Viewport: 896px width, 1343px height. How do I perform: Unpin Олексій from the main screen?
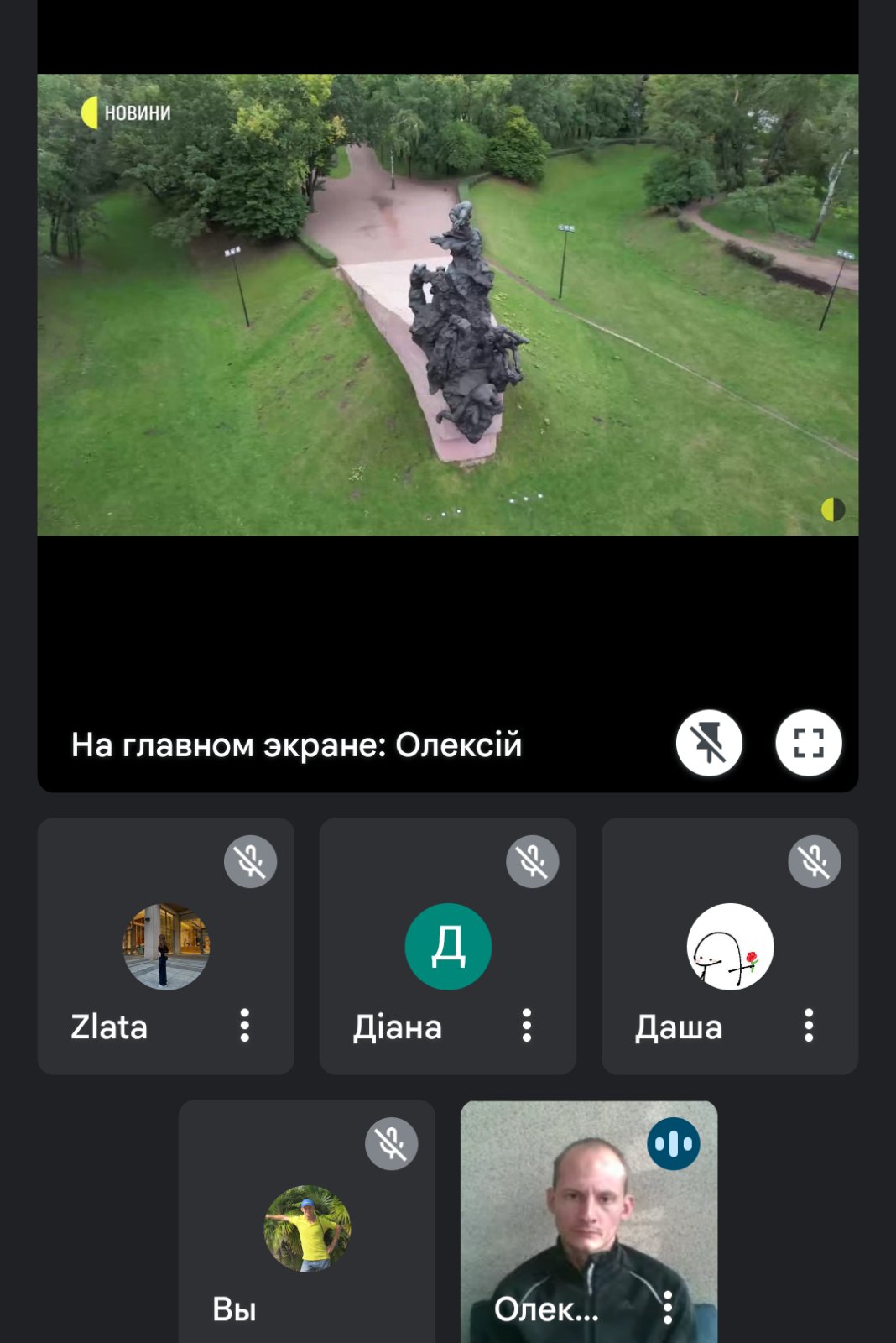(709, 743)
